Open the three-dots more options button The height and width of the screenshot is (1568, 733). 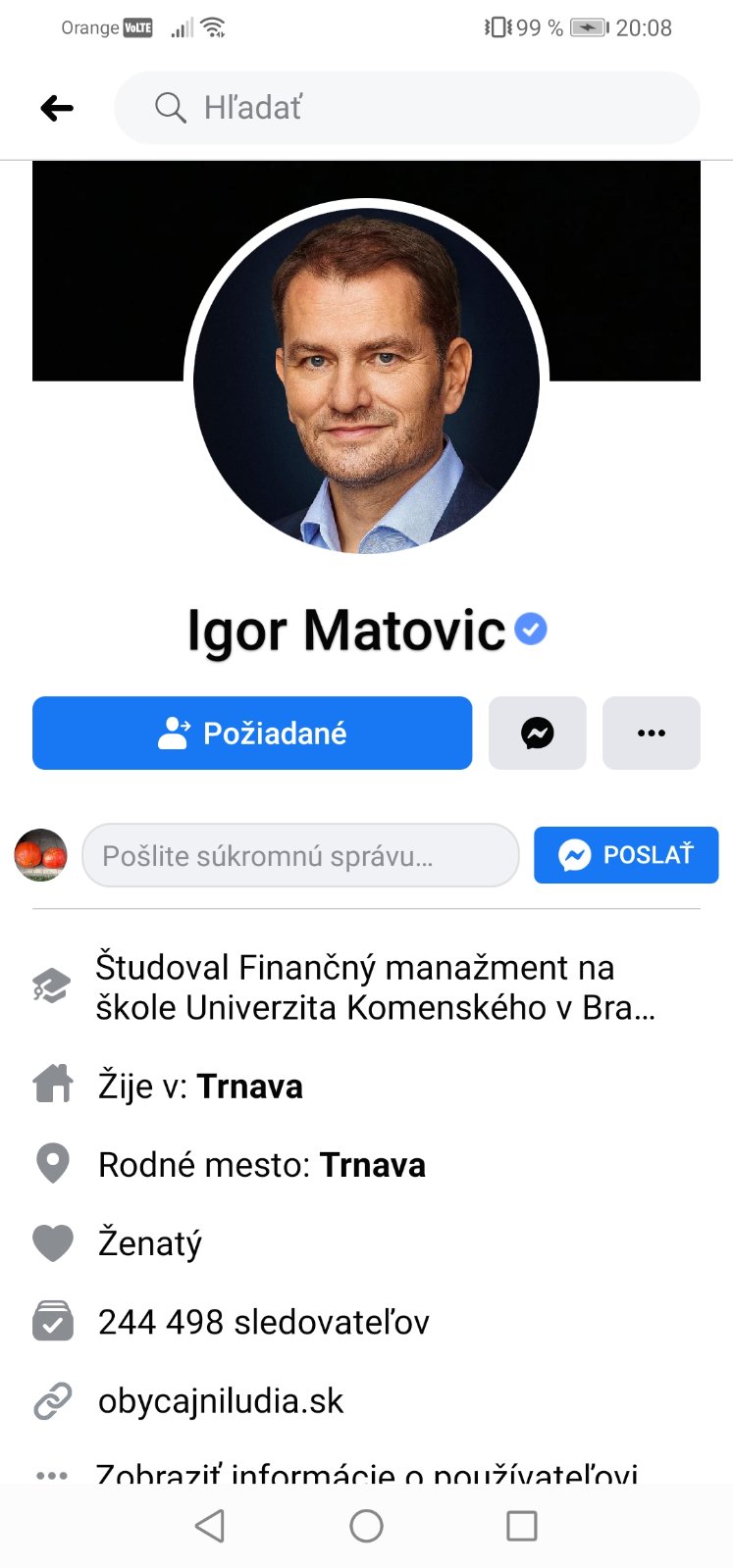[x=651, y=733]
